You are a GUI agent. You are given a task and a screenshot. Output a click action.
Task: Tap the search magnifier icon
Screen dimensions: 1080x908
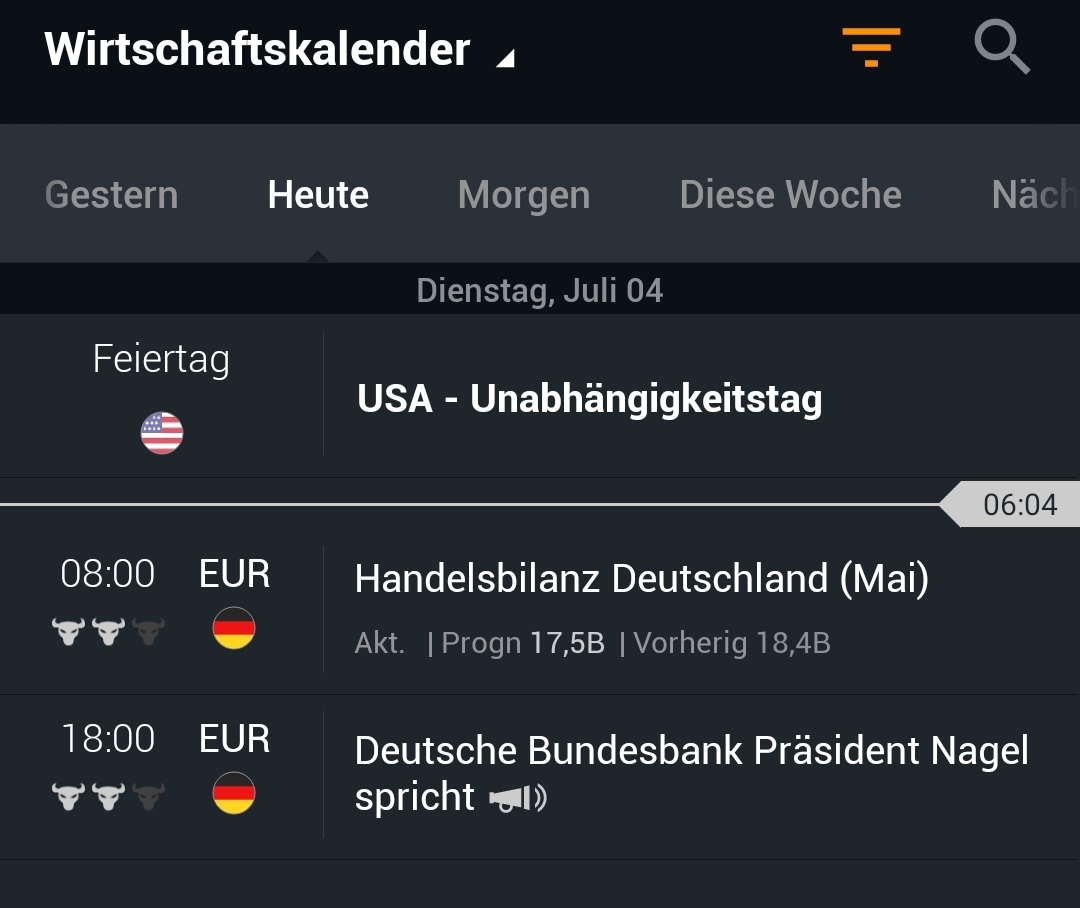1001,48
